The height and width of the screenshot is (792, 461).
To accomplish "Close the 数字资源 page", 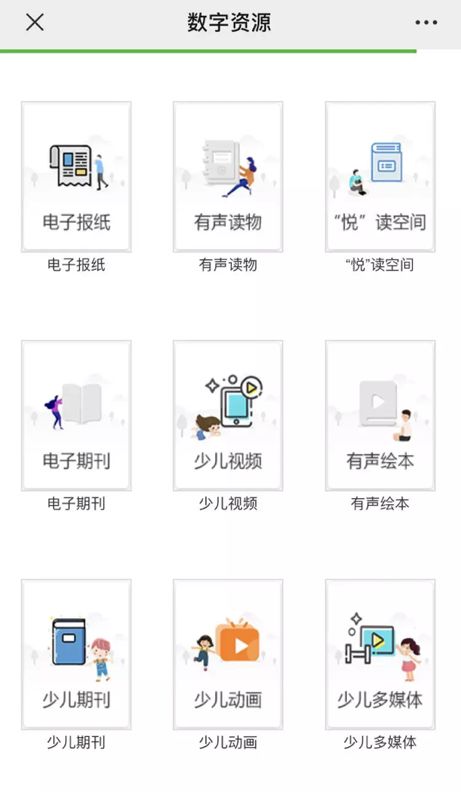I will pyautogui.click(x=34, y=22).
